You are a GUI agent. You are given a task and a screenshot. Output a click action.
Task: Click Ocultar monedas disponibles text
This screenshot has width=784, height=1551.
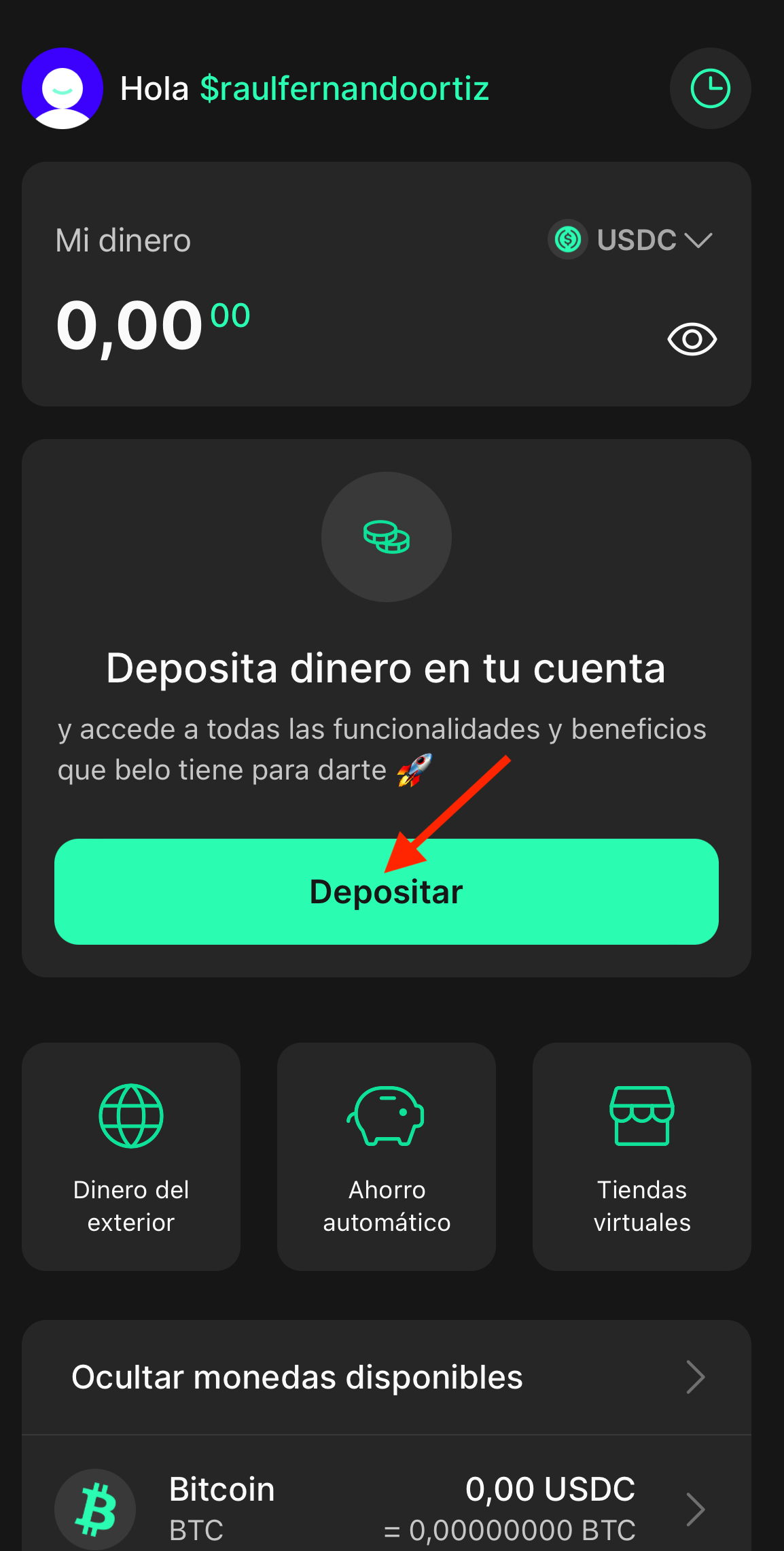tap(298, 1377)
